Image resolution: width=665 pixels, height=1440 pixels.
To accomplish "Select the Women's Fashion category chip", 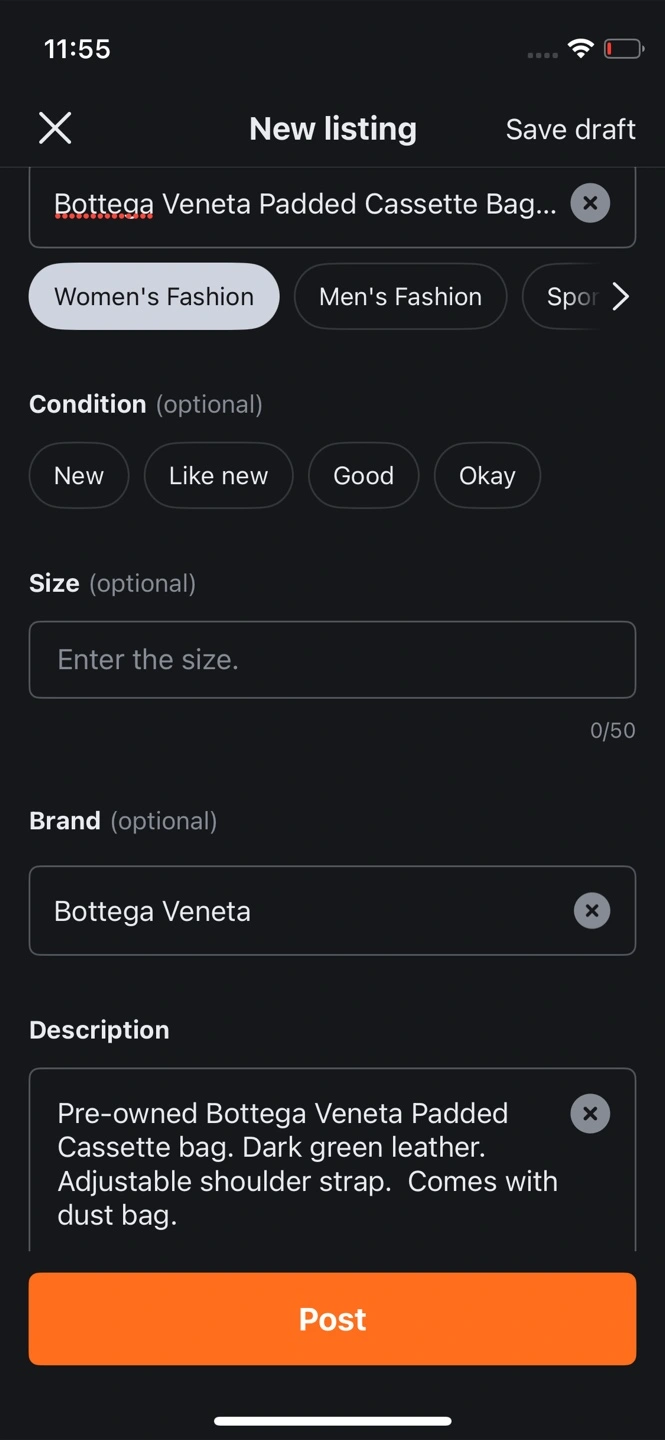I will [x=154, y=296].
